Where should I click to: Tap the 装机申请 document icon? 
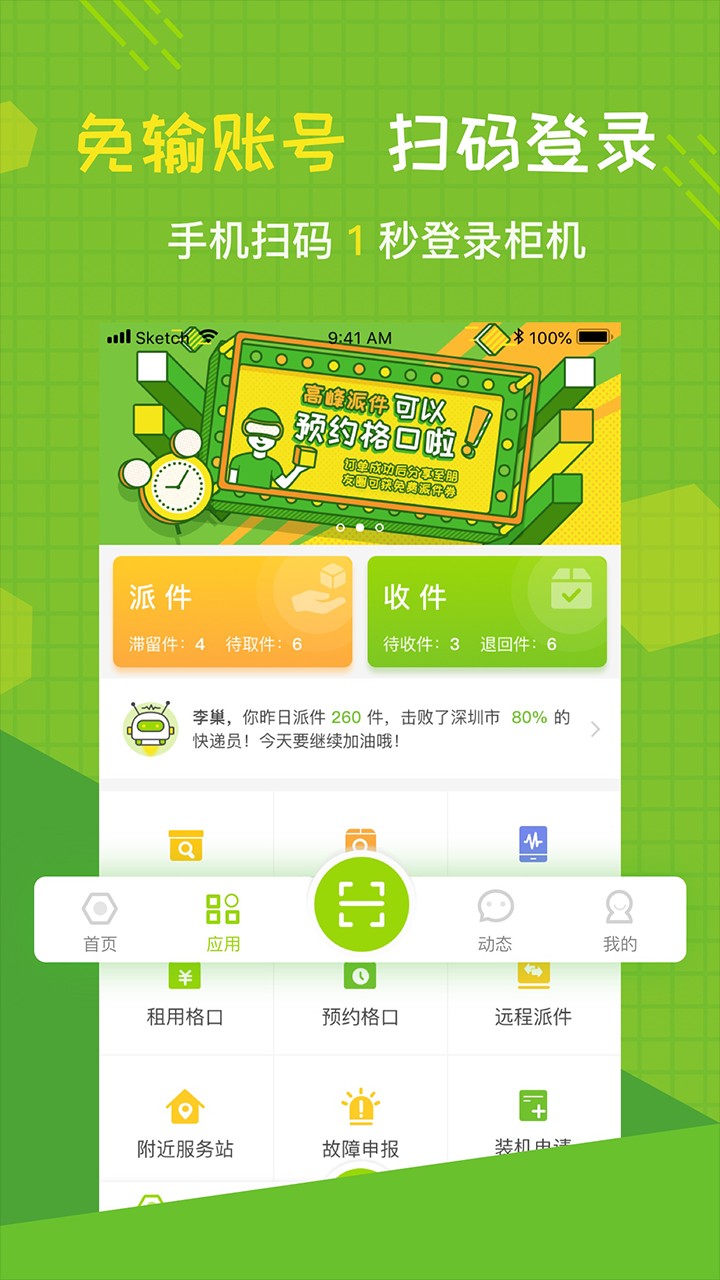click(x=531, y=1106)
